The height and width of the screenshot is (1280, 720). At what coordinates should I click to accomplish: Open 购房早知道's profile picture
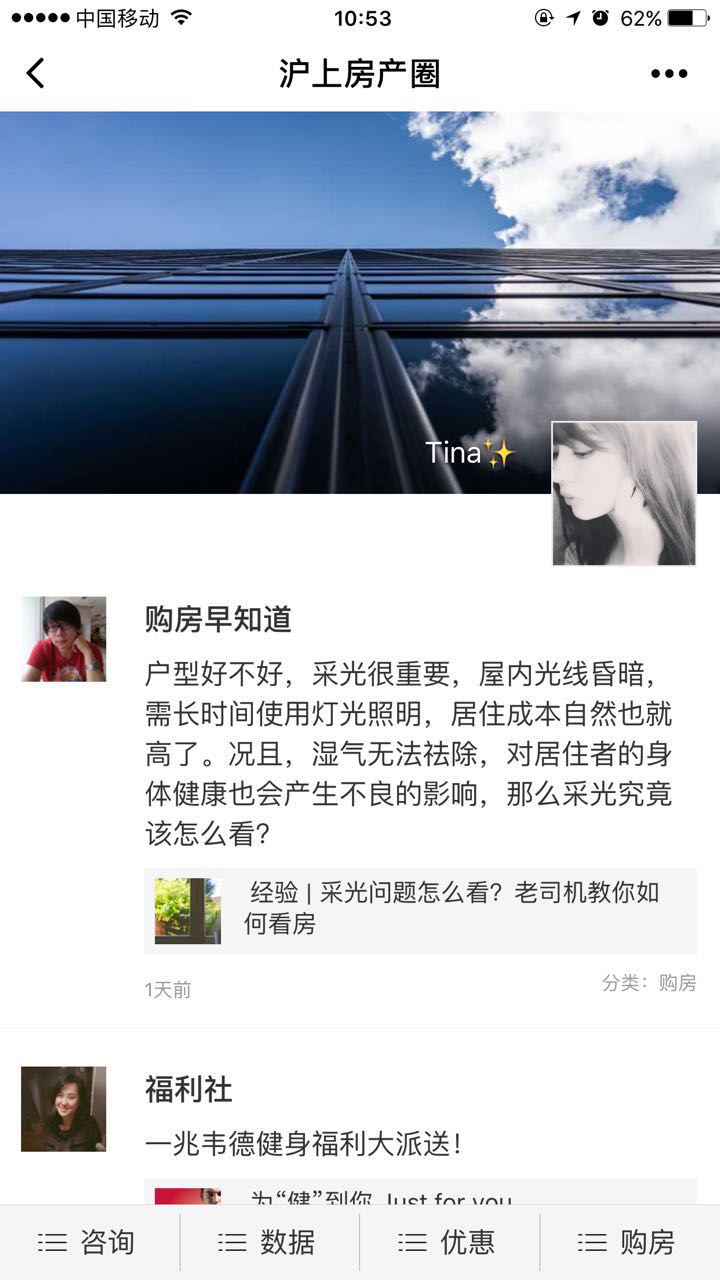pyautogui.click(x=63, y=639)
